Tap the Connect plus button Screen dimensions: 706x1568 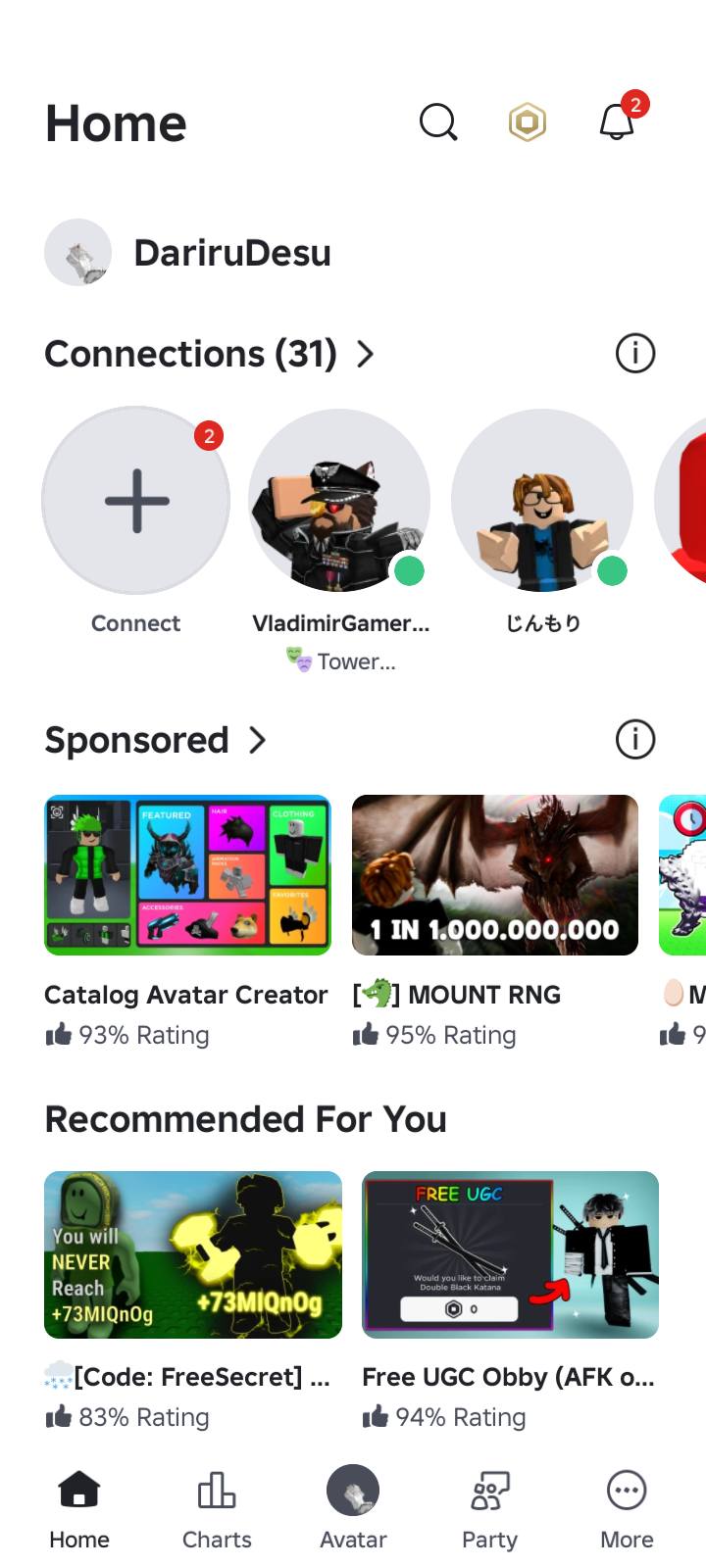(136, 501)
